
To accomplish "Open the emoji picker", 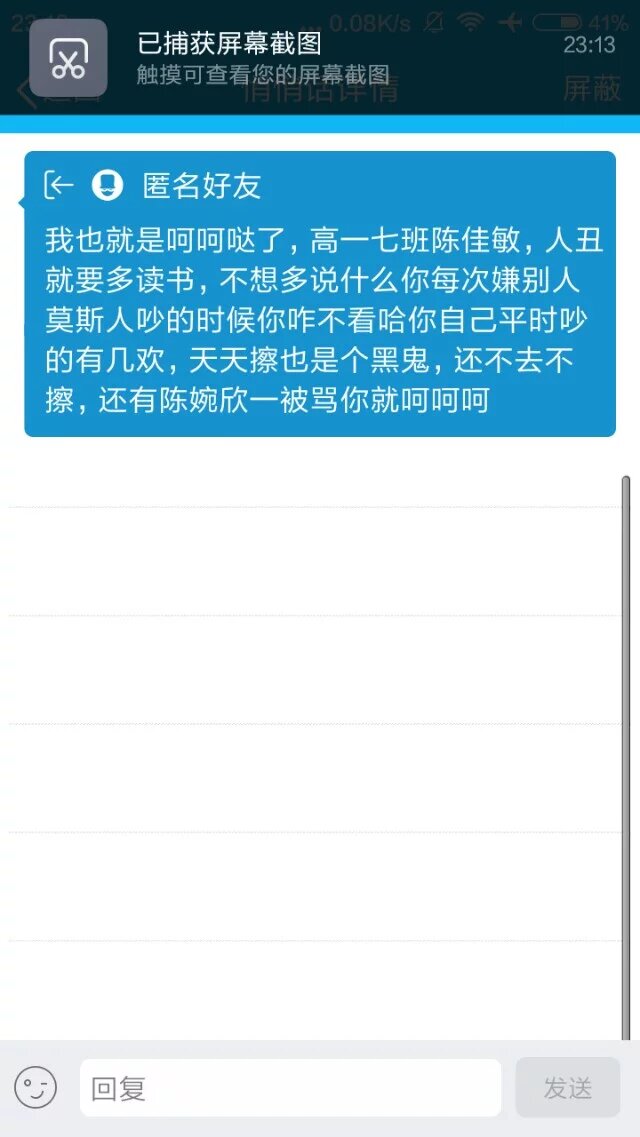I will coord(35,1087).
